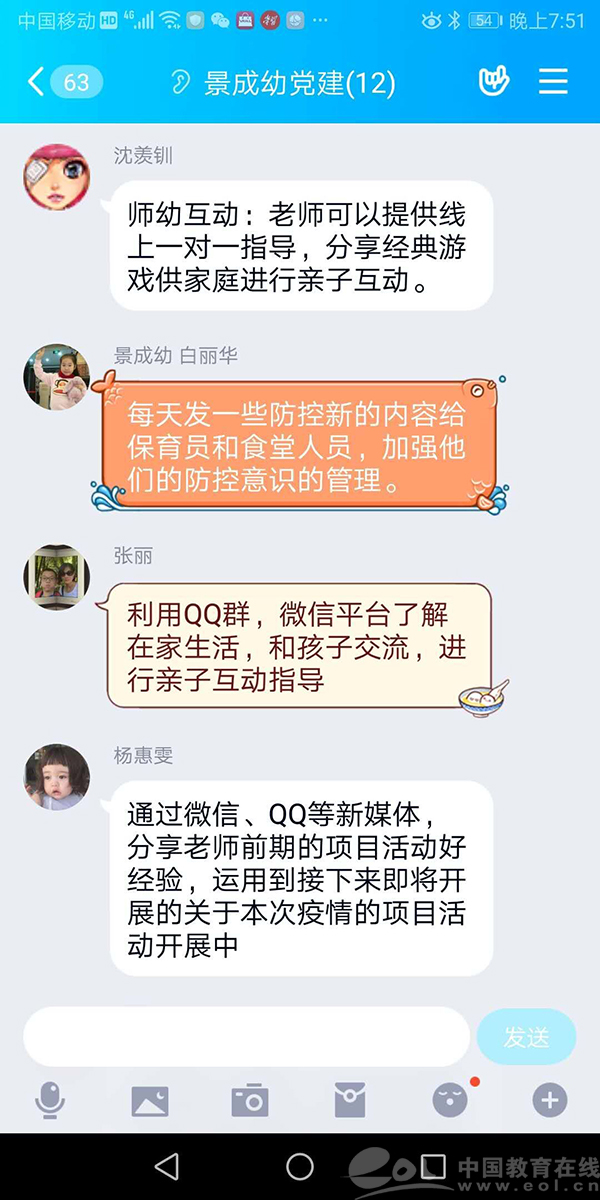Viewport: 600px width, 1200px height.
Task: Go to the home screen
Action: pos(300,1166)
